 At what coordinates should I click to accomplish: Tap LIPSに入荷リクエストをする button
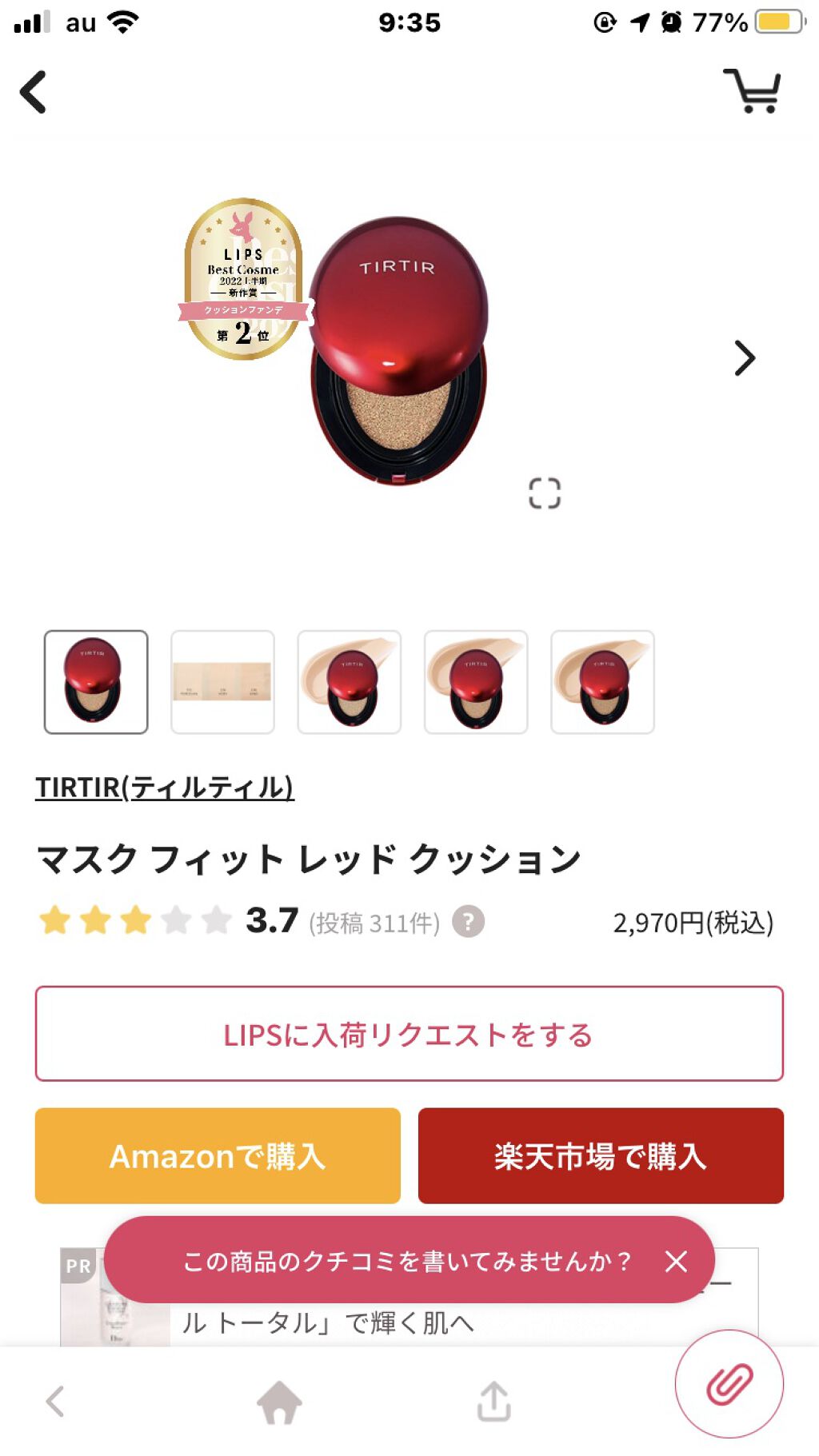click(x=409, y=1034)
